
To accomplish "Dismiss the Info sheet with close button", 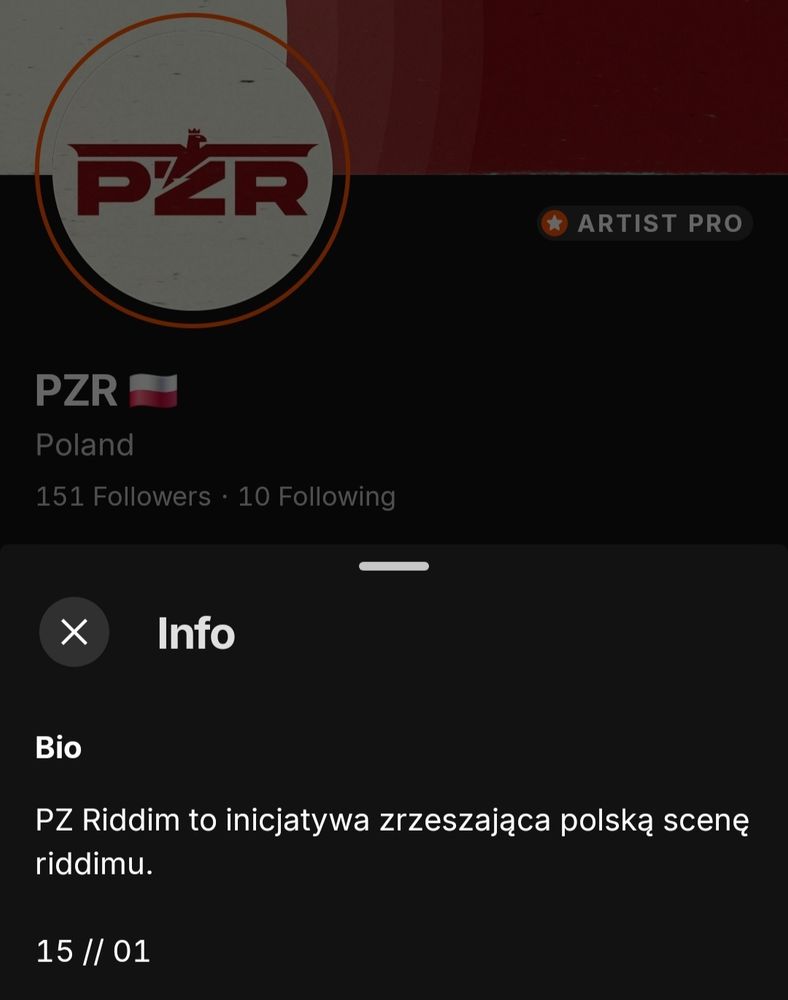I will (73, 632).
